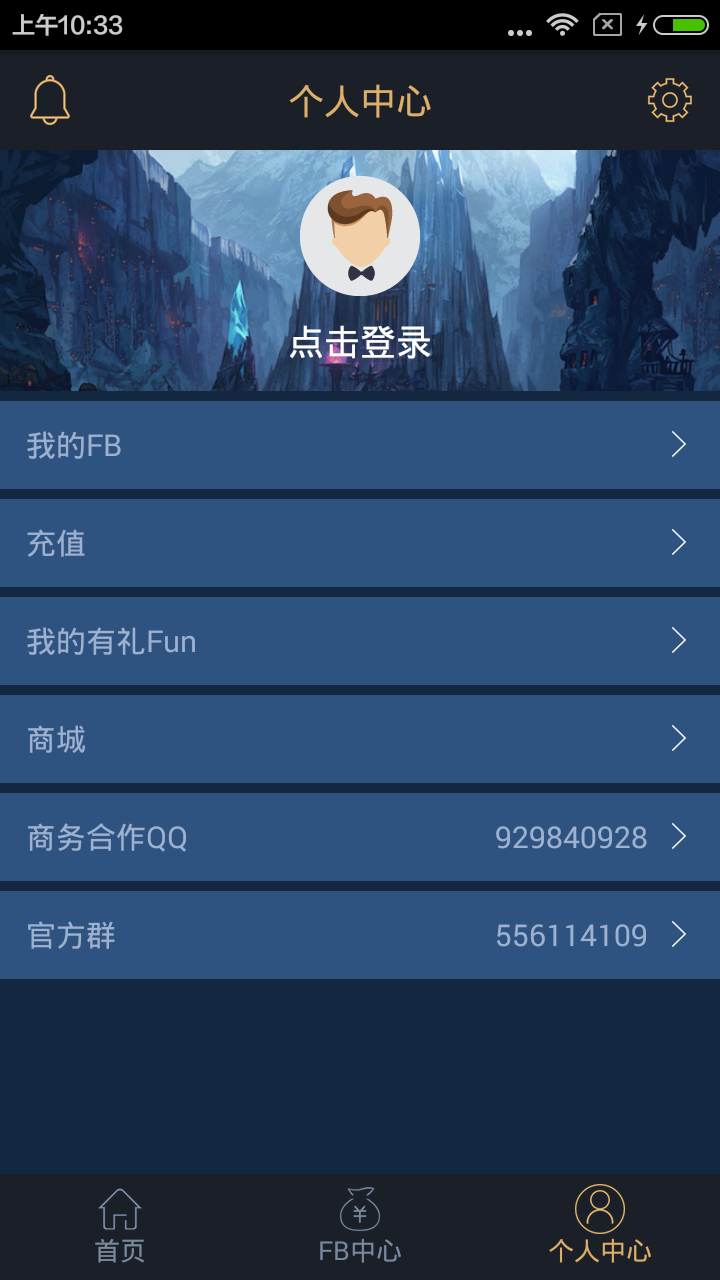Image resolution: width=720 pixels, height=1280 pixels.
Task: Tap 点击登录 to log in
Action: pos(360,343)
